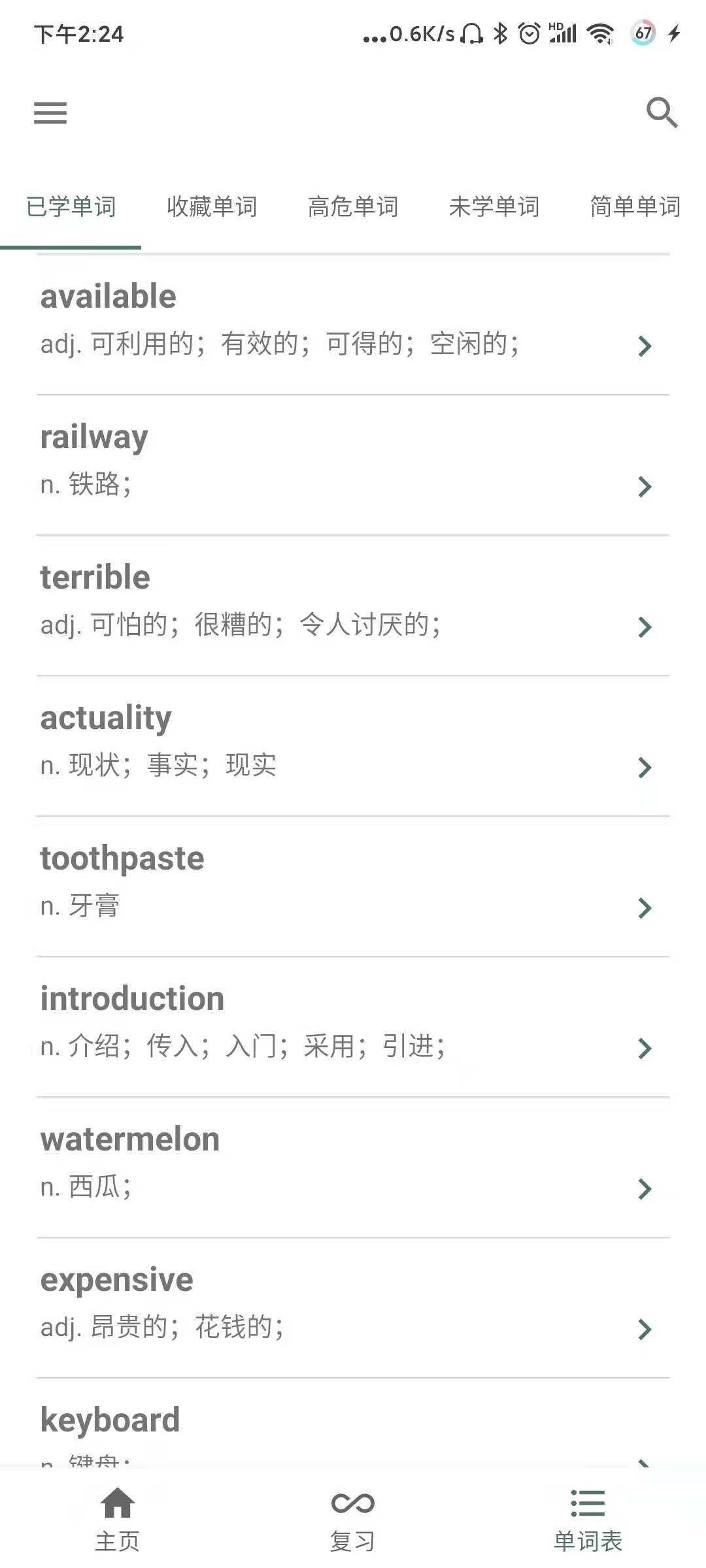706x1568 pixels.
Task: Open the search icon
Action: pos(662,113)
